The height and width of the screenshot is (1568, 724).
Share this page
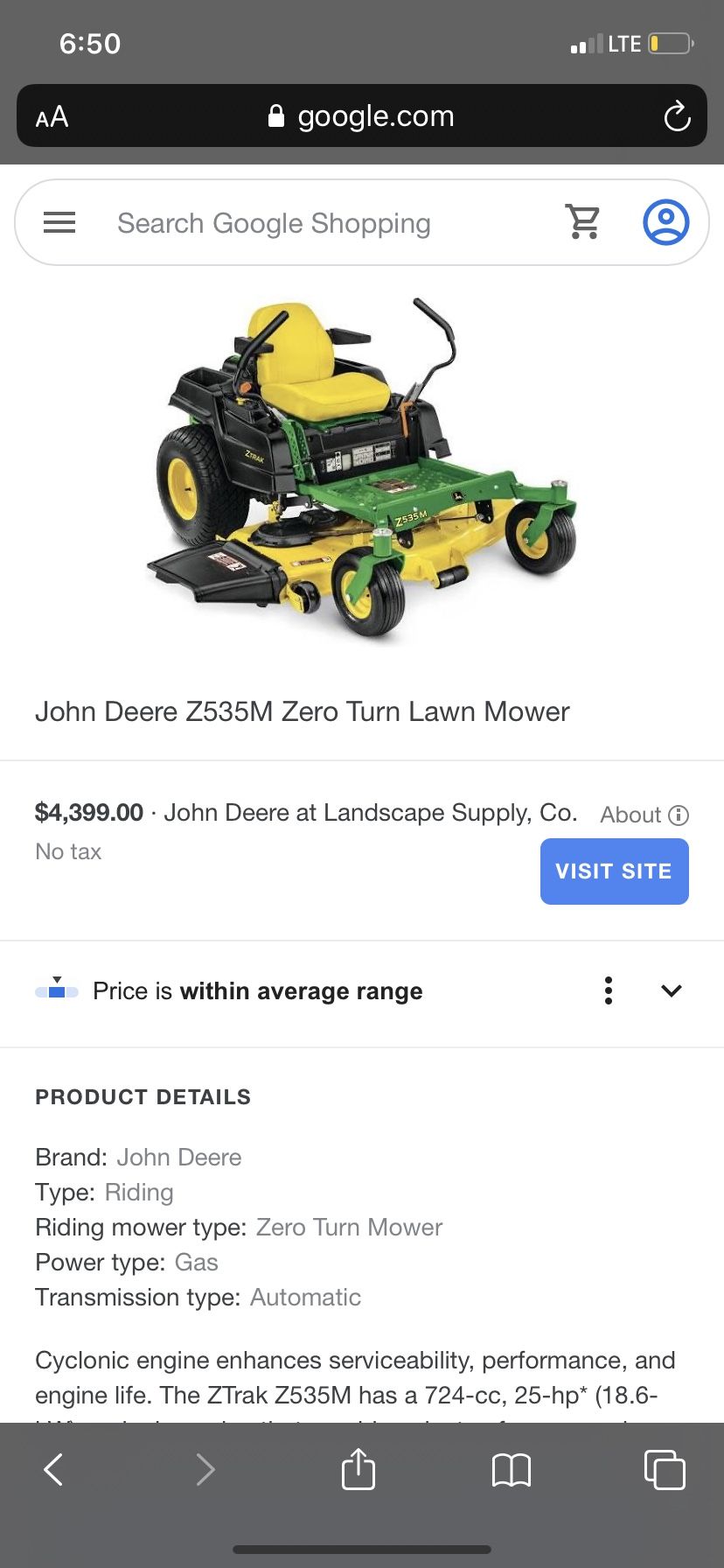[358, 1469]
